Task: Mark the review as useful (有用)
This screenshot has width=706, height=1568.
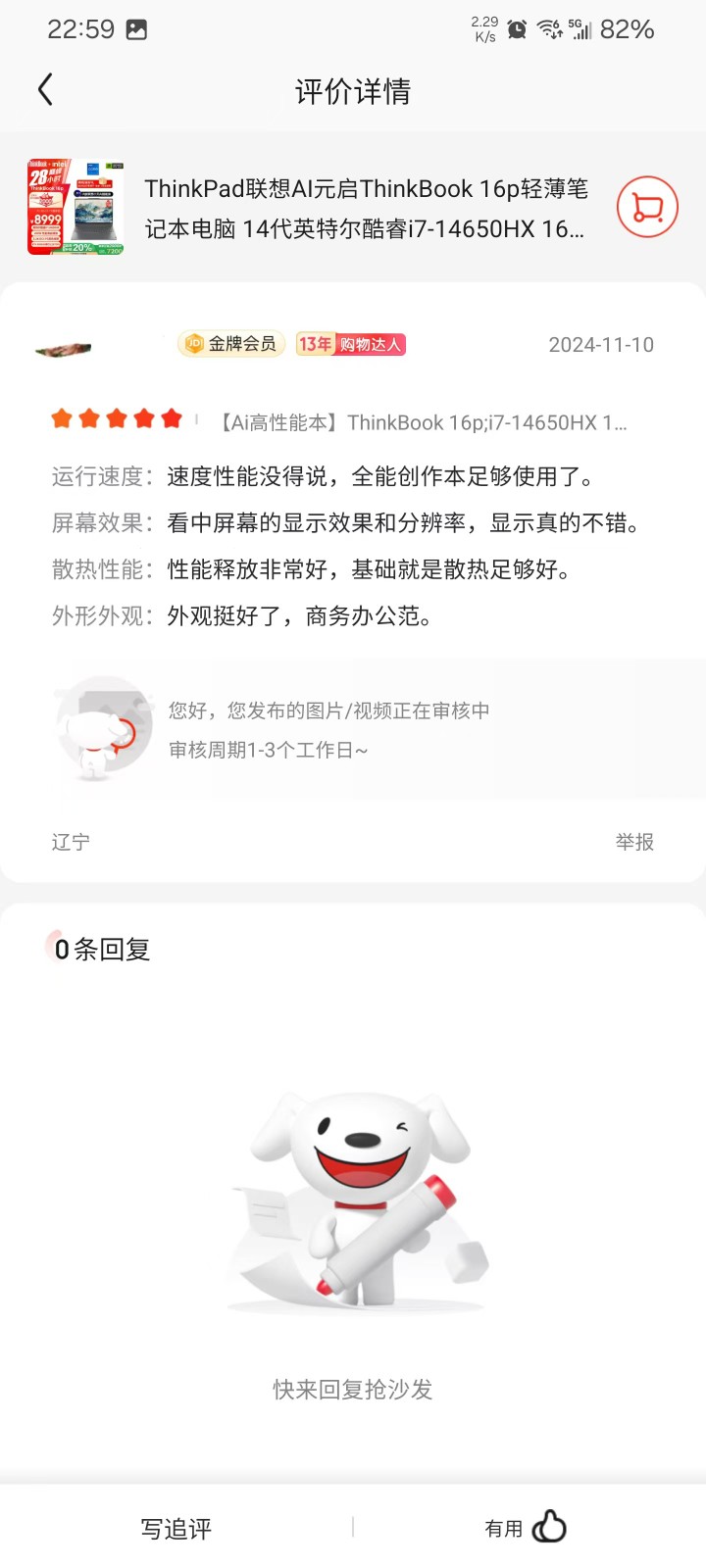Action: [x=526, y=1528]
